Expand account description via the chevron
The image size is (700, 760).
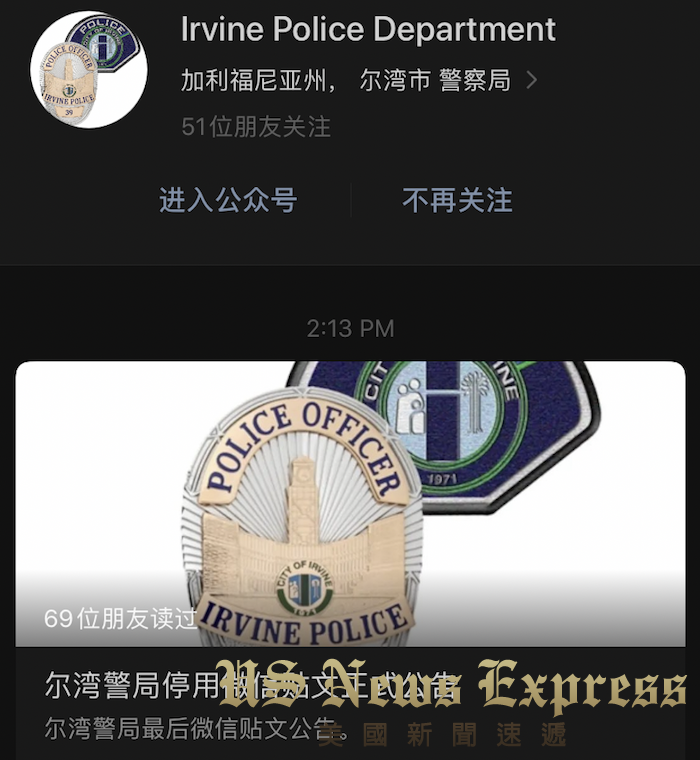click(532, 81)
